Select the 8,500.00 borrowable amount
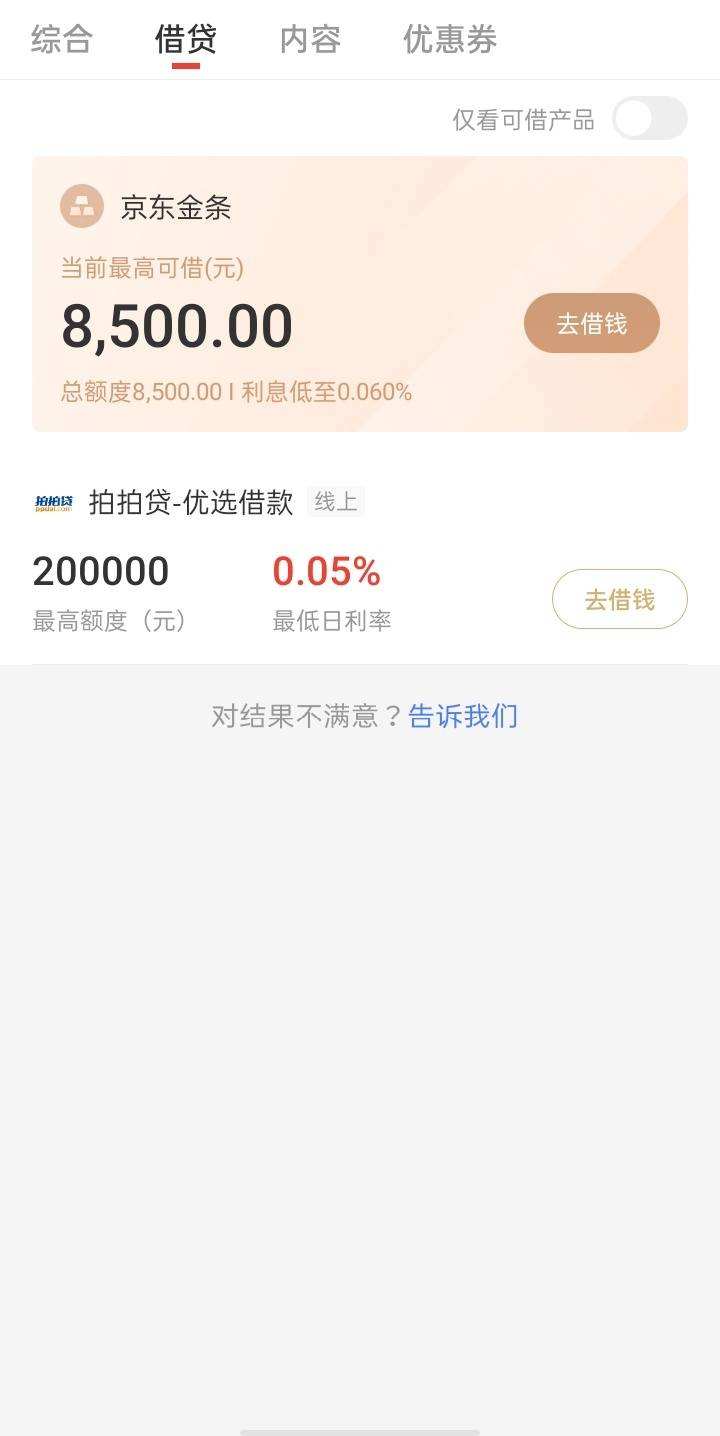This screenshot has height=1436, width=720. [x=178, y=324]
